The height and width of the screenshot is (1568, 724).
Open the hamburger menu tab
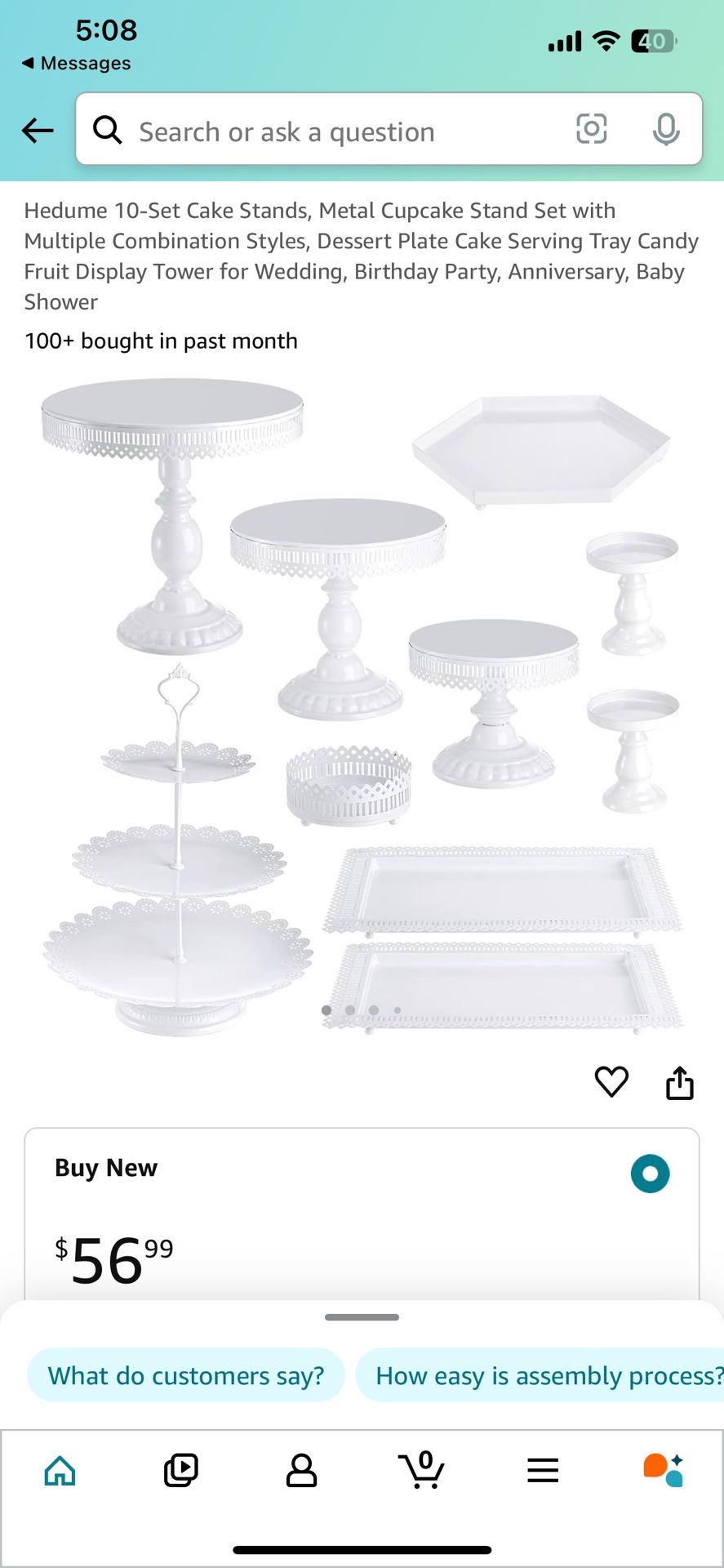click(x=543, y=1471)
